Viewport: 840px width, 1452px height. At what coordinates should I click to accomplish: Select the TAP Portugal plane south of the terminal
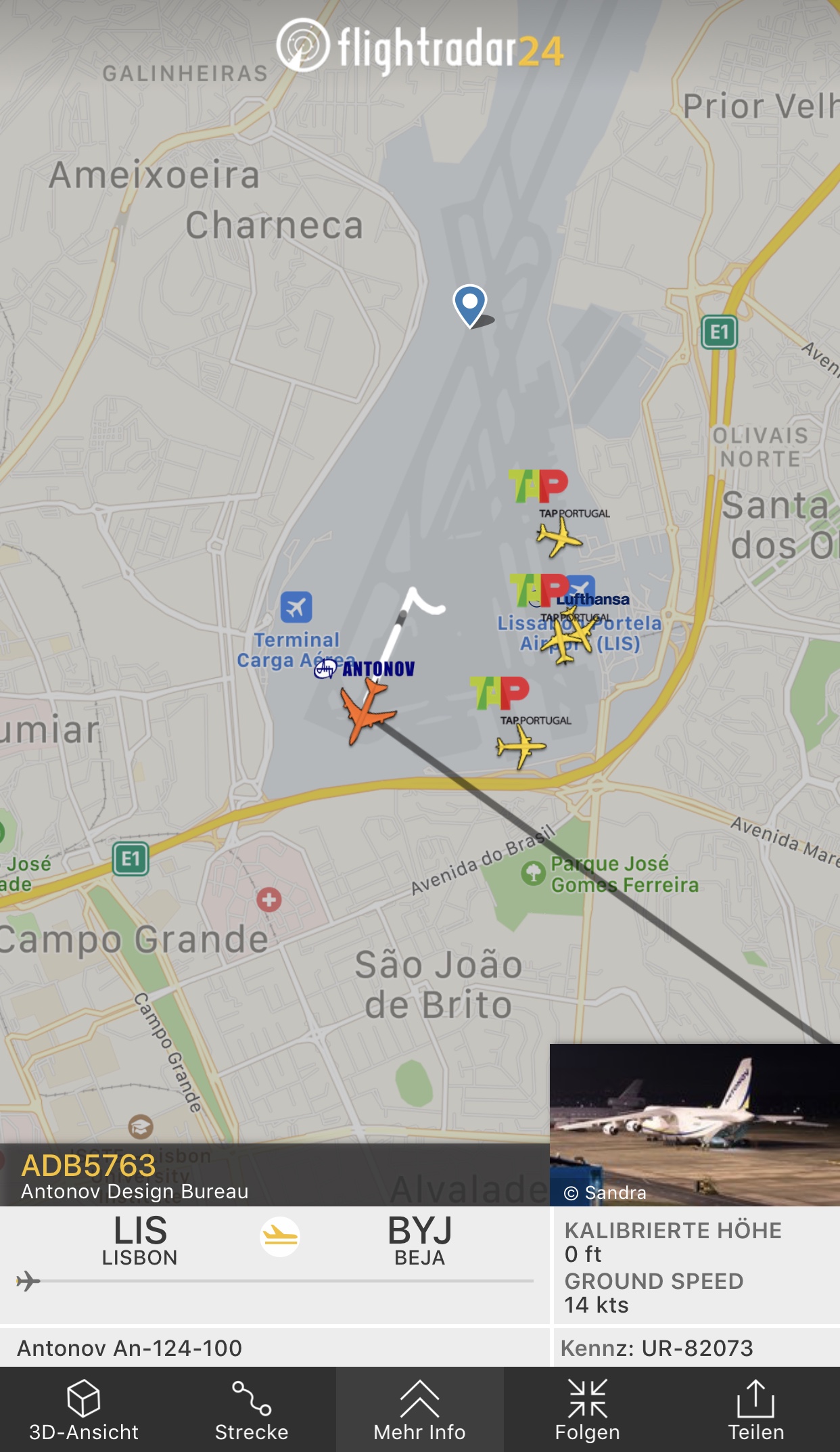pyautogui.click(x=520, y=746)
